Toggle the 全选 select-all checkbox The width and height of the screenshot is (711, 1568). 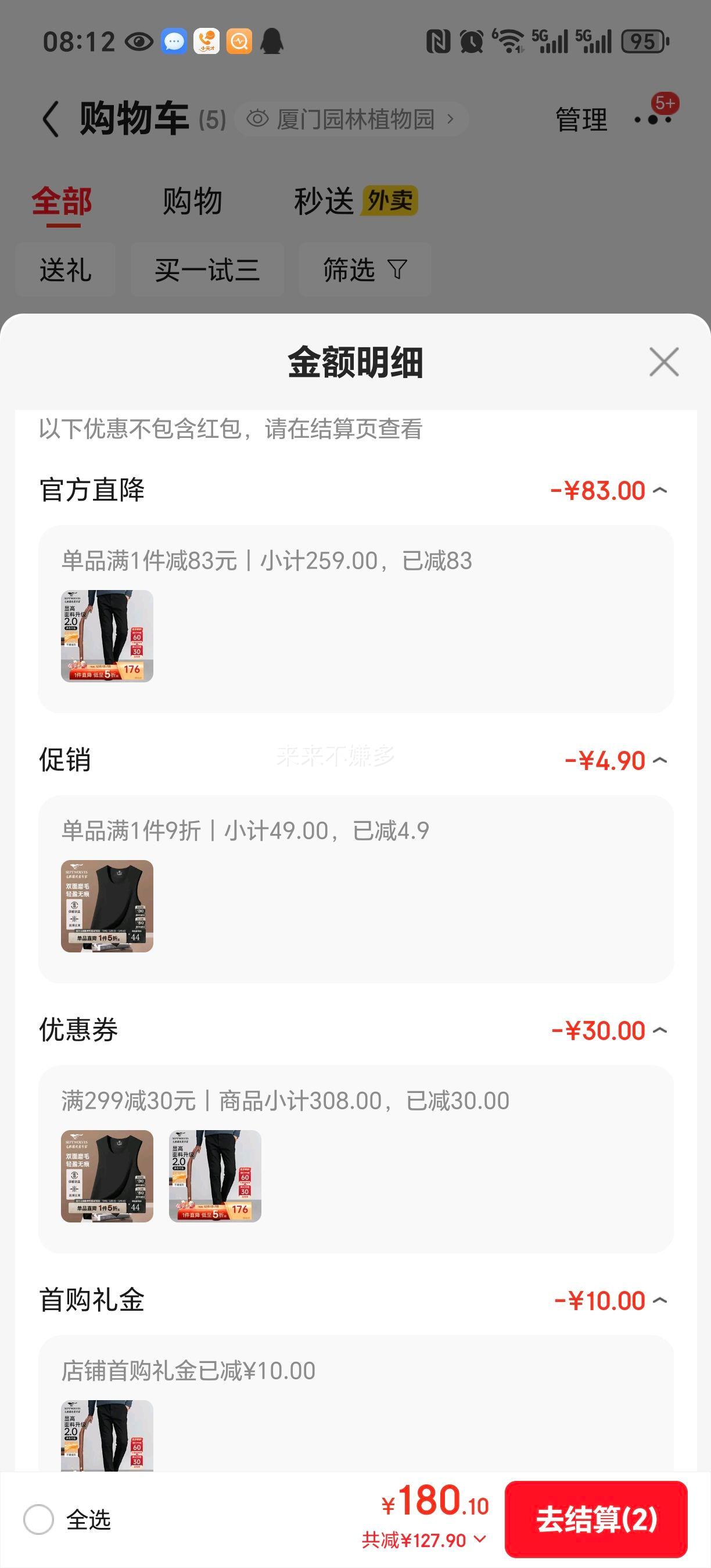[38, 1519]
